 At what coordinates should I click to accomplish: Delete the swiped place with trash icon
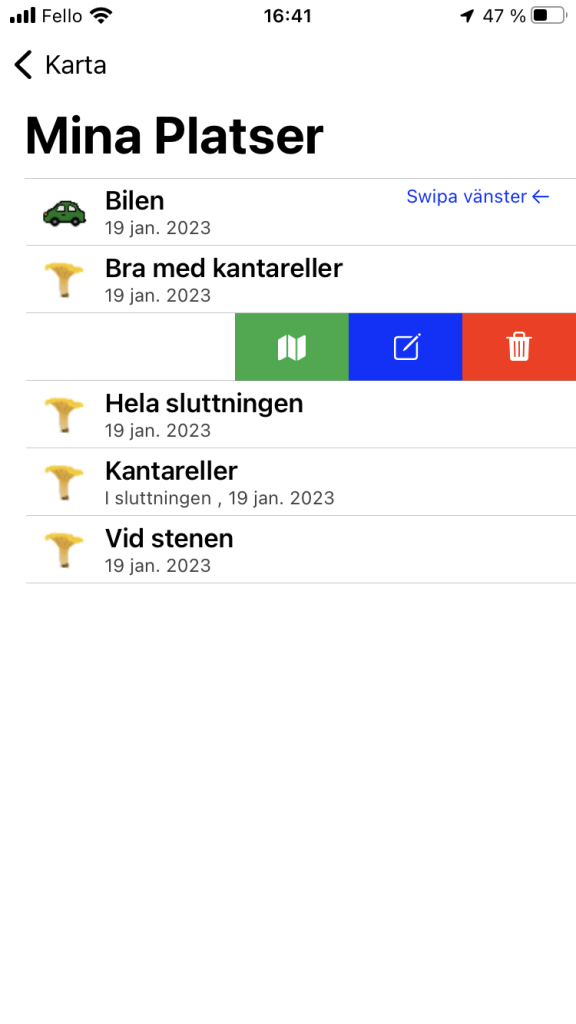(x=519, y=347)
